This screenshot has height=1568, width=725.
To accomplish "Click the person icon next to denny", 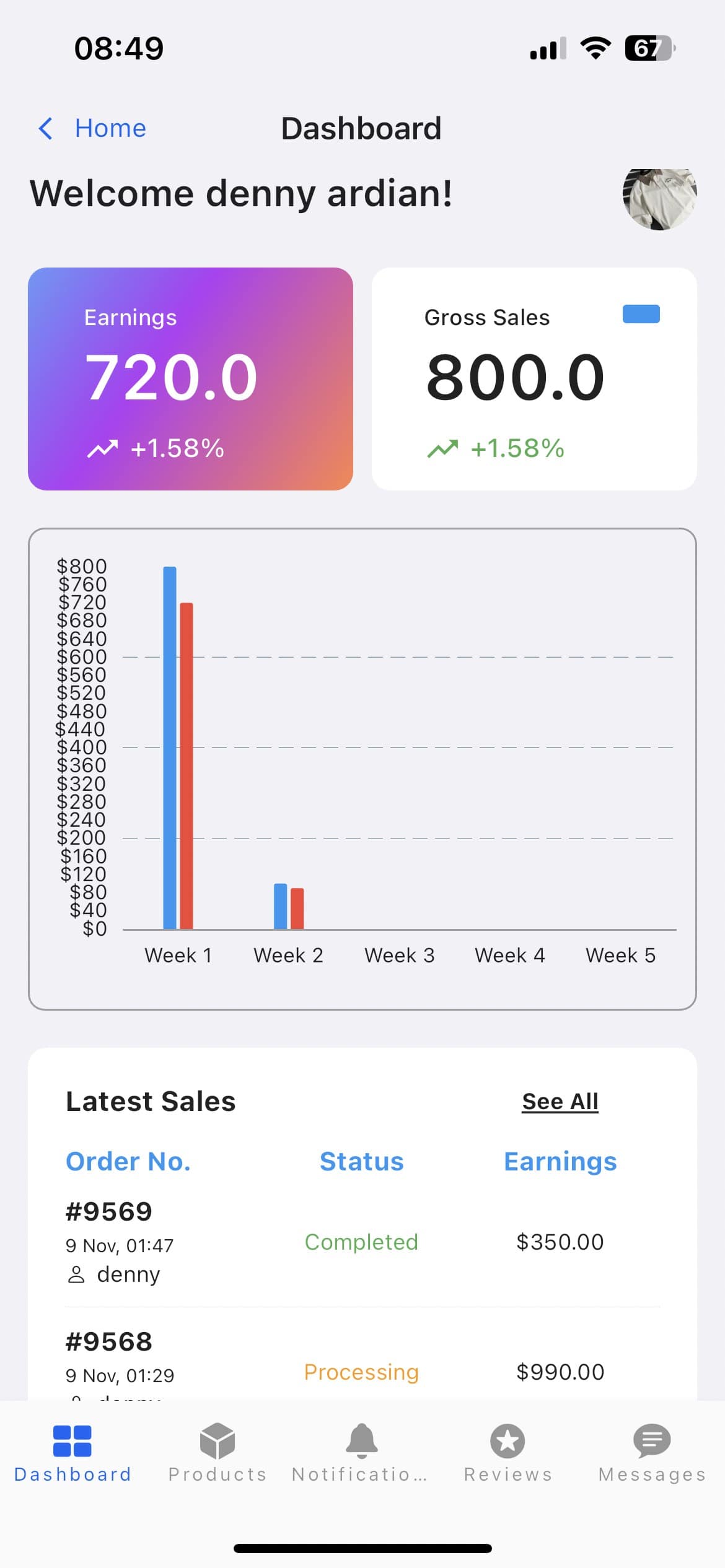I will pyautogui.click(x=76, y=1274).
